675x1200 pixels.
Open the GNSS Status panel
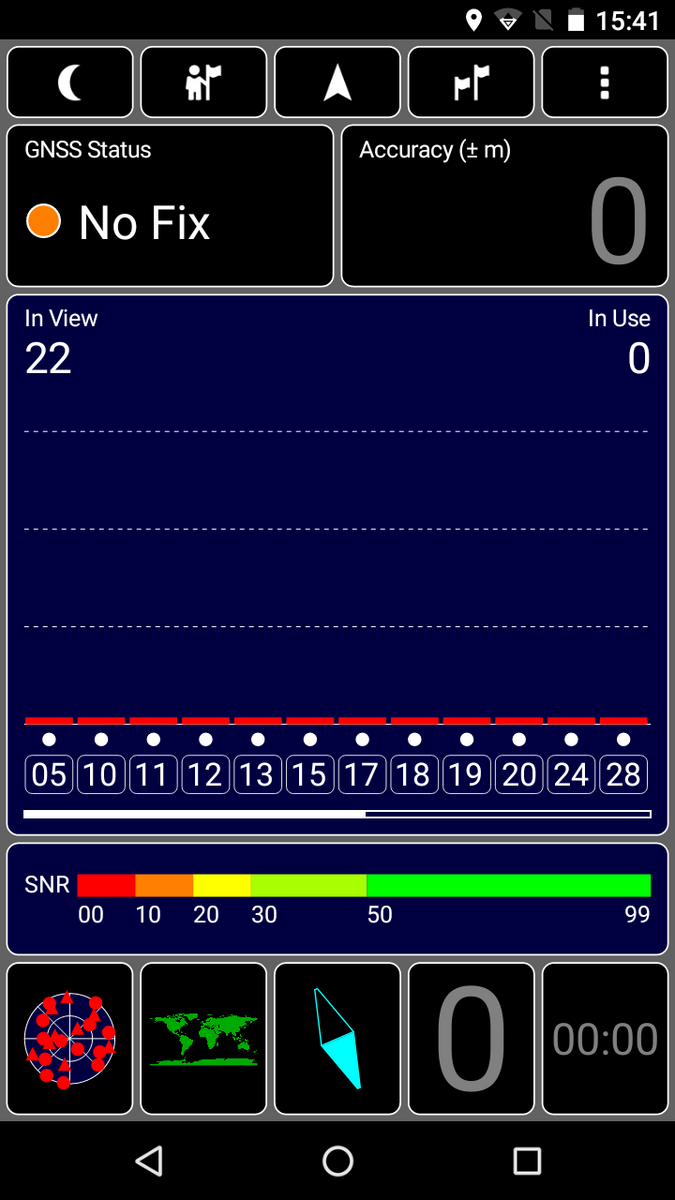(170, 206)
